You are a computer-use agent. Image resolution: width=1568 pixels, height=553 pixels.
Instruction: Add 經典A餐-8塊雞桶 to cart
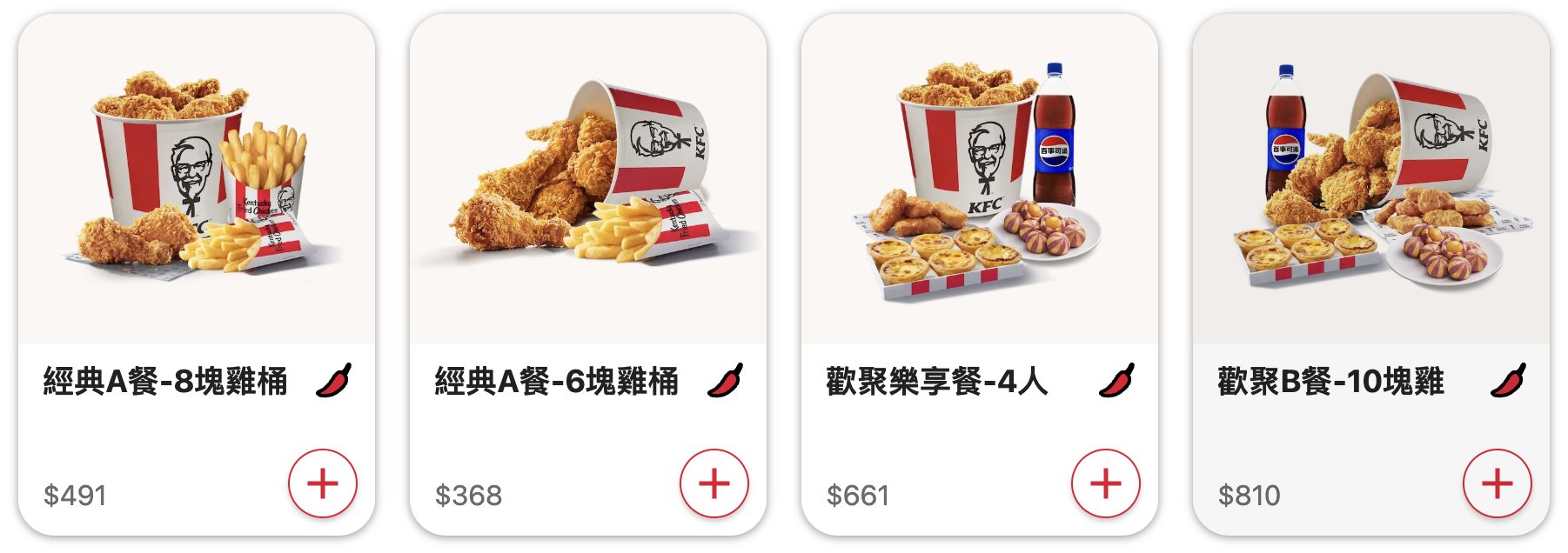[x=323, y=483]
